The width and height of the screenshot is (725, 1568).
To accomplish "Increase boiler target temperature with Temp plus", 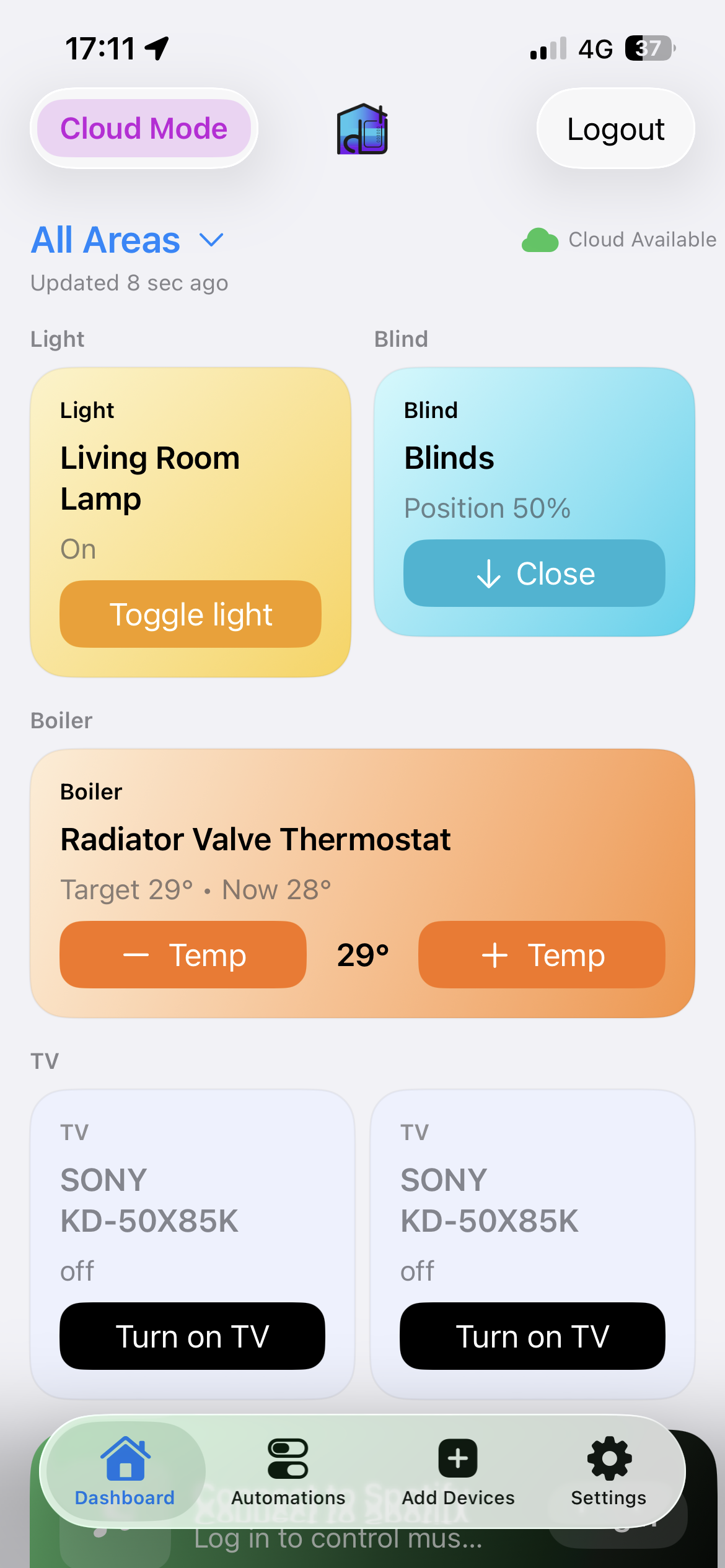I will pos(541,954).
